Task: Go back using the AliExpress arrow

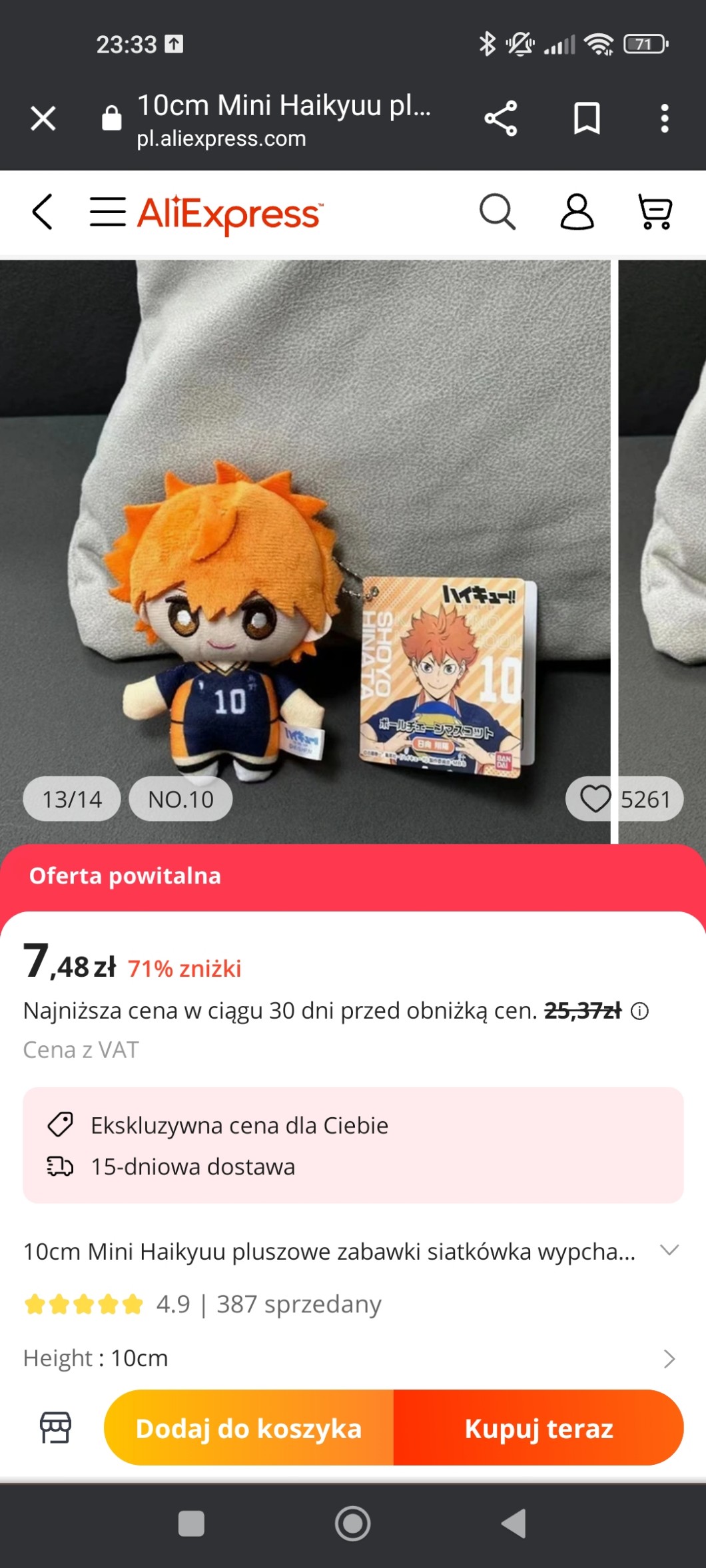Action: coord(43,212)
